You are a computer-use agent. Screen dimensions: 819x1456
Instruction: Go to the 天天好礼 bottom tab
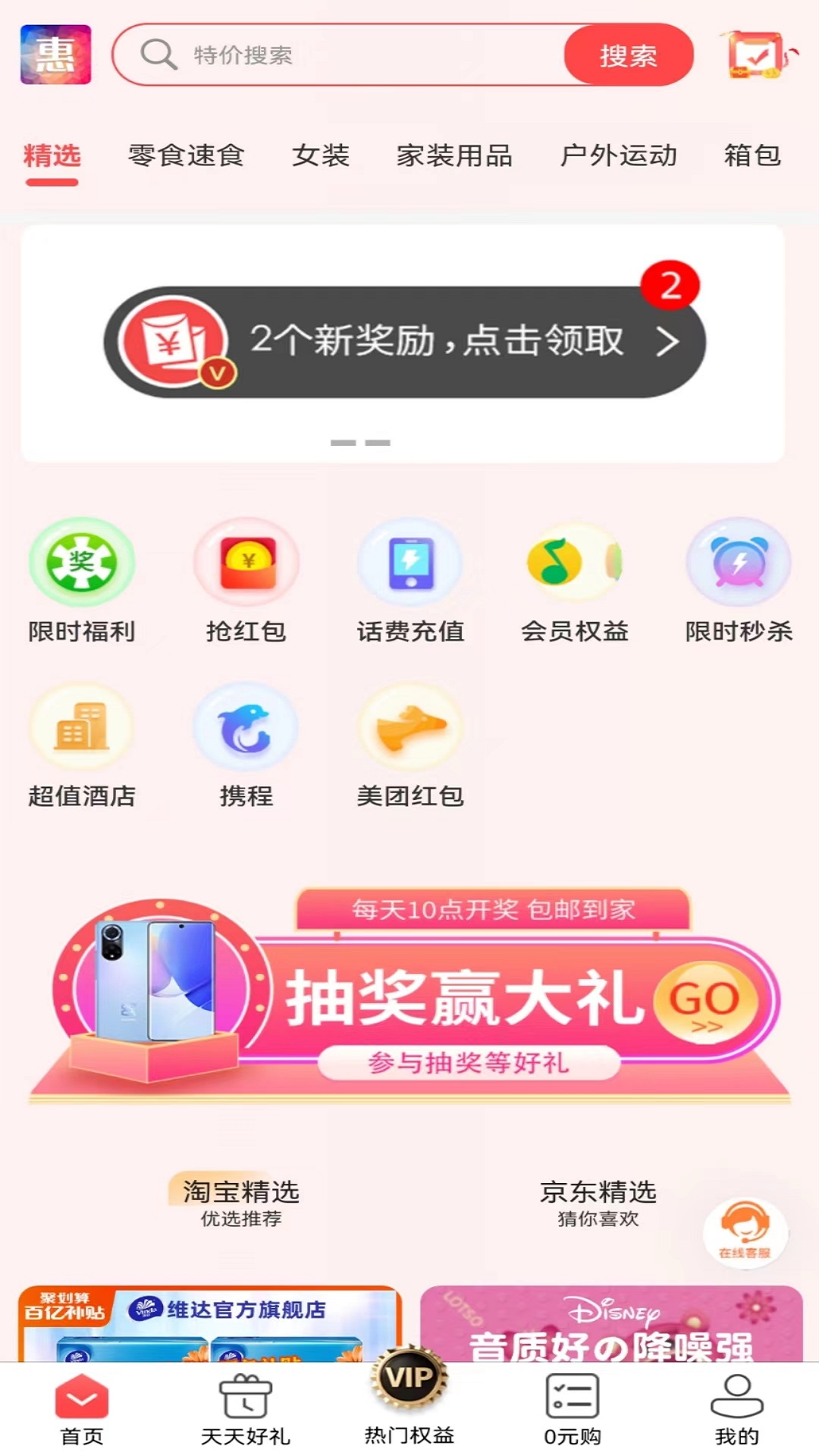point(245,1409)
